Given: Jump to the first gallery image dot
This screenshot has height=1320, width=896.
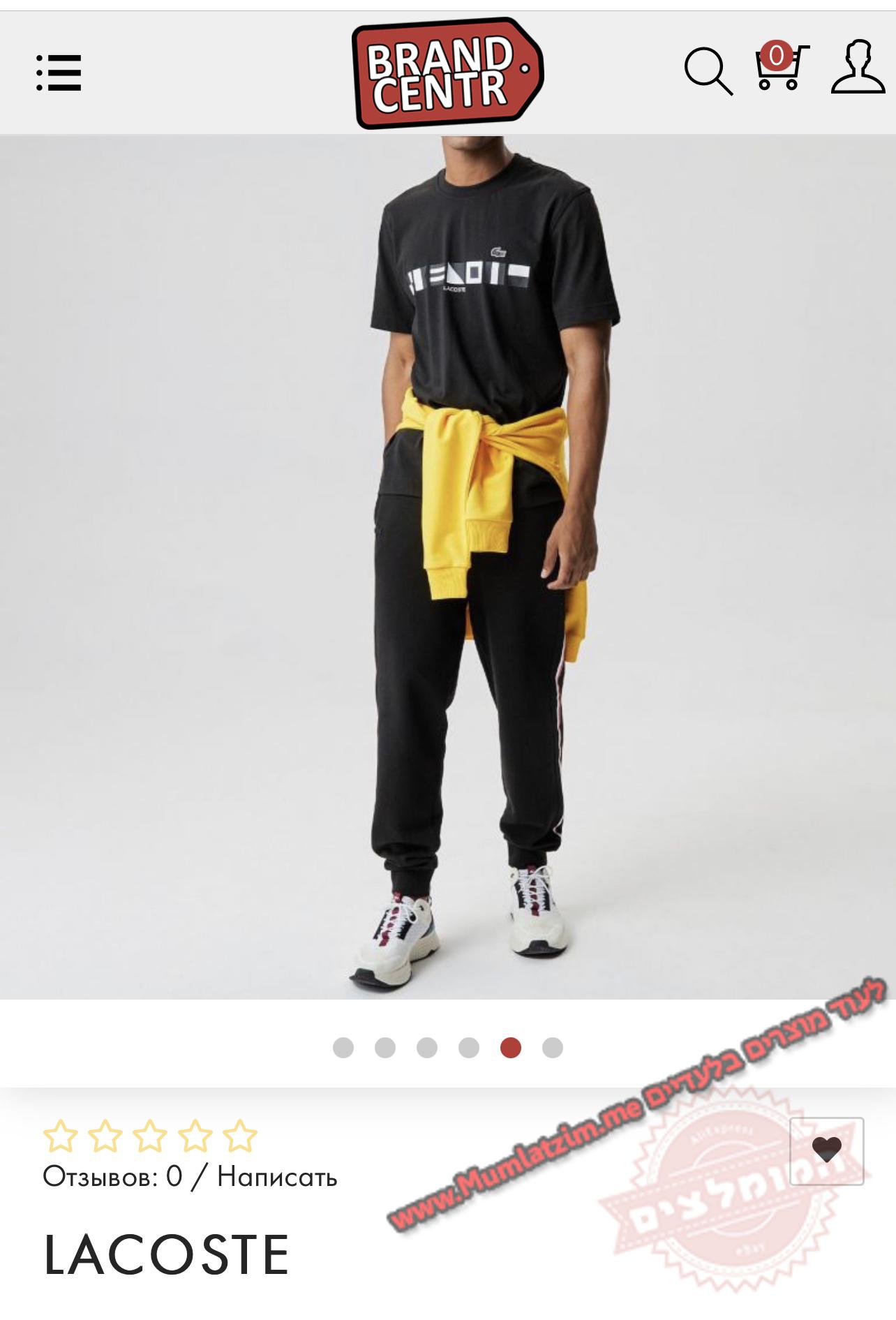Looking at the screenshot, I should 343,1048.
